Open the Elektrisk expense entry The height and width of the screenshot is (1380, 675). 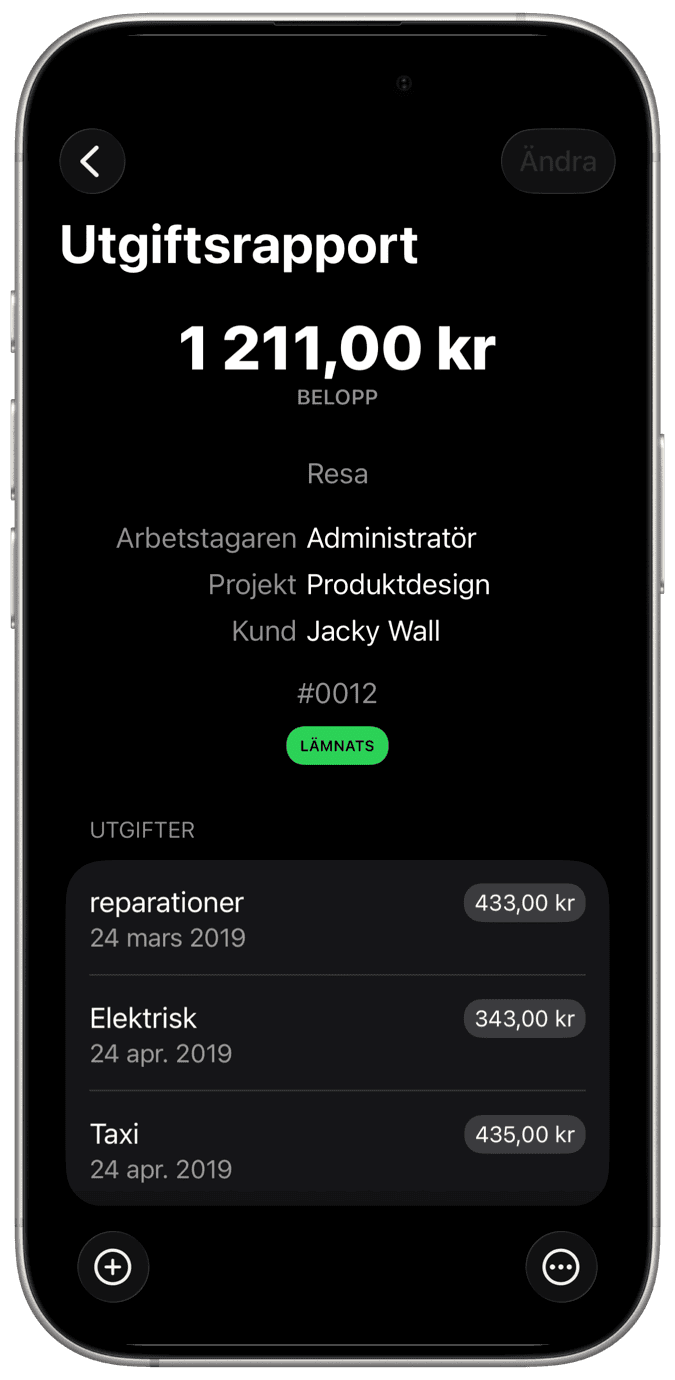337,1034
